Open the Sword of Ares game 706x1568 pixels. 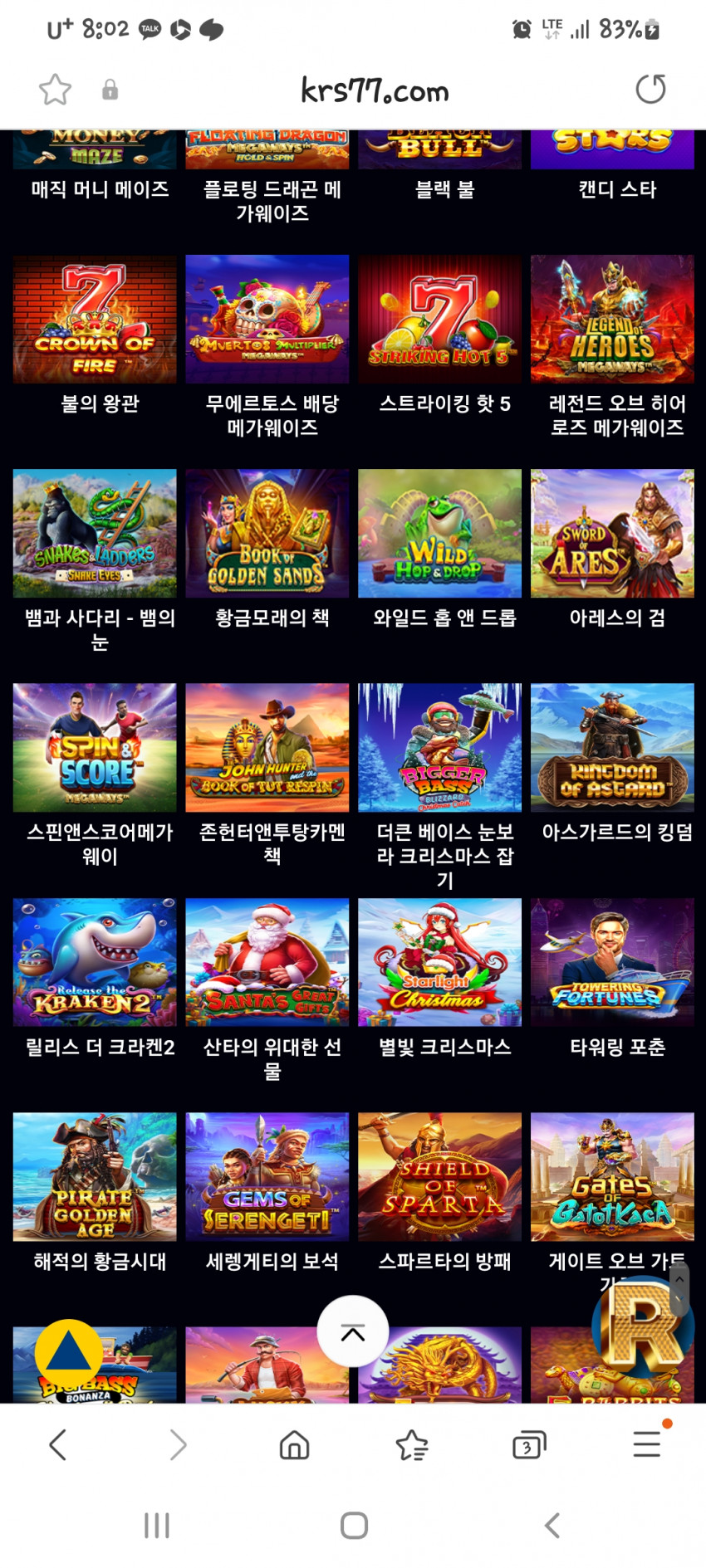click(612, 534)
